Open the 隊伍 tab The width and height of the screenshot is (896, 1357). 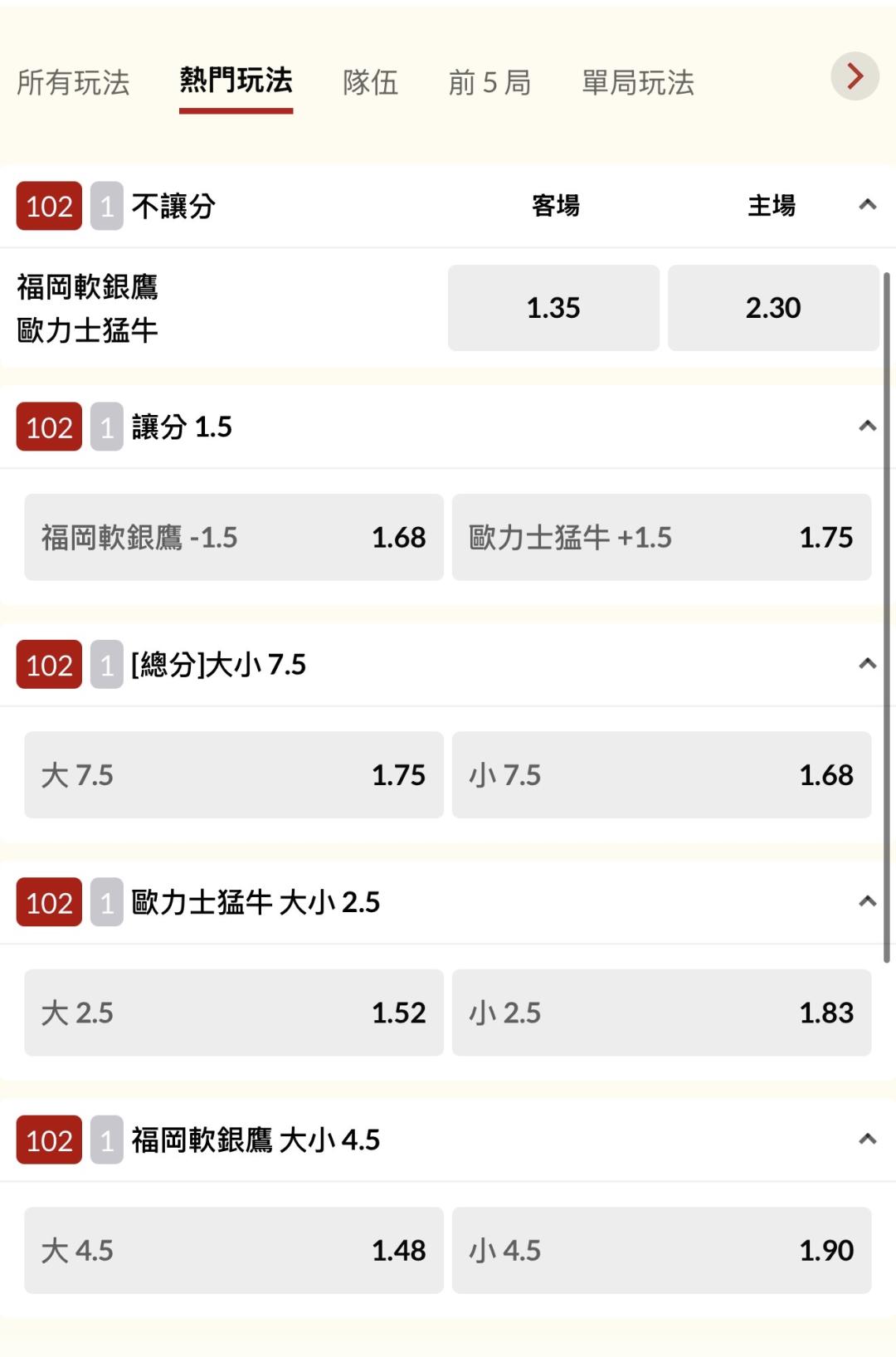[x=370, y=82]
